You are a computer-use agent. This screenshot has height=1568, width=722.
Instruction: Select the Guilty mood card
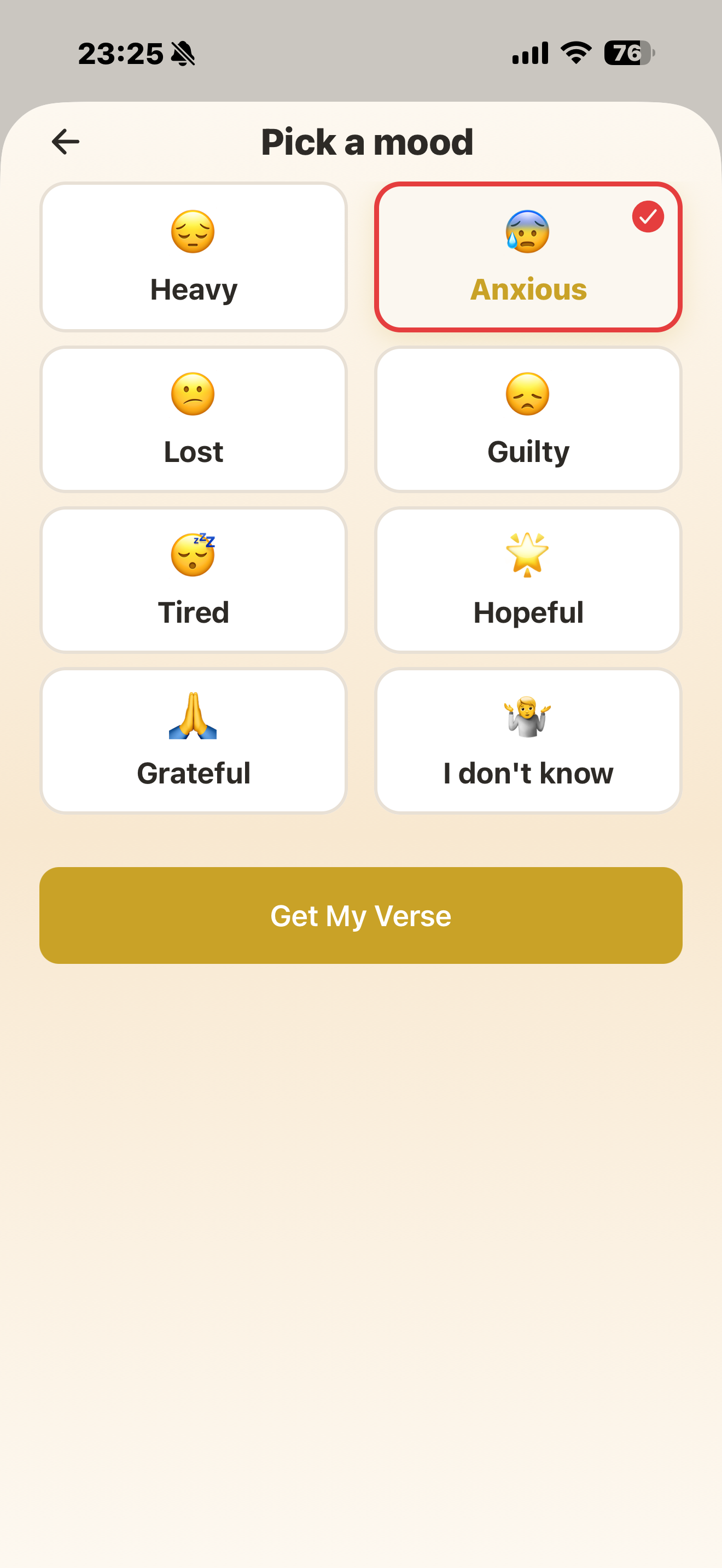tap(527, 418)
